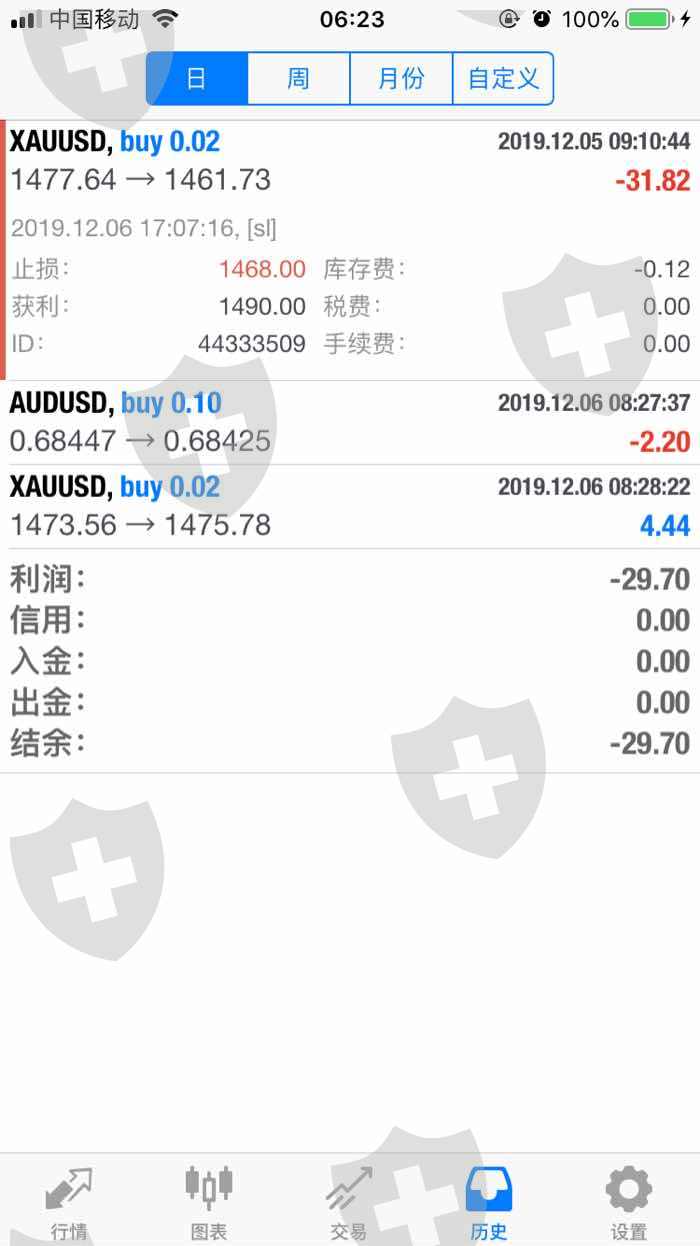Screen dimensions: 700x1246
Task: Open the 设置 settings tab
Action: pos(629,1202)
